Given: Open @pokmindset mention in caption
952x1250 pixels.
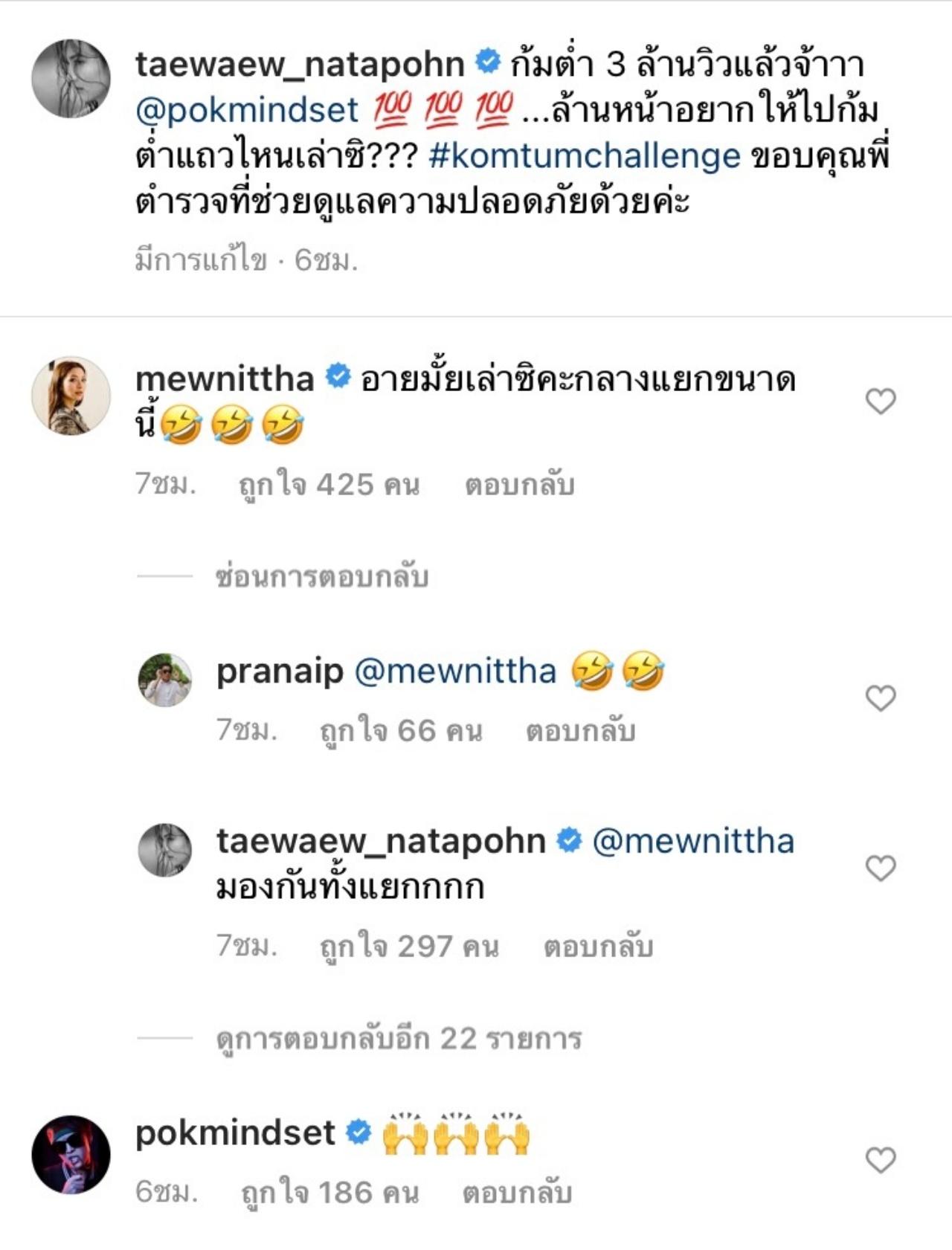Looking at the screenshot, I should [247, 110].
